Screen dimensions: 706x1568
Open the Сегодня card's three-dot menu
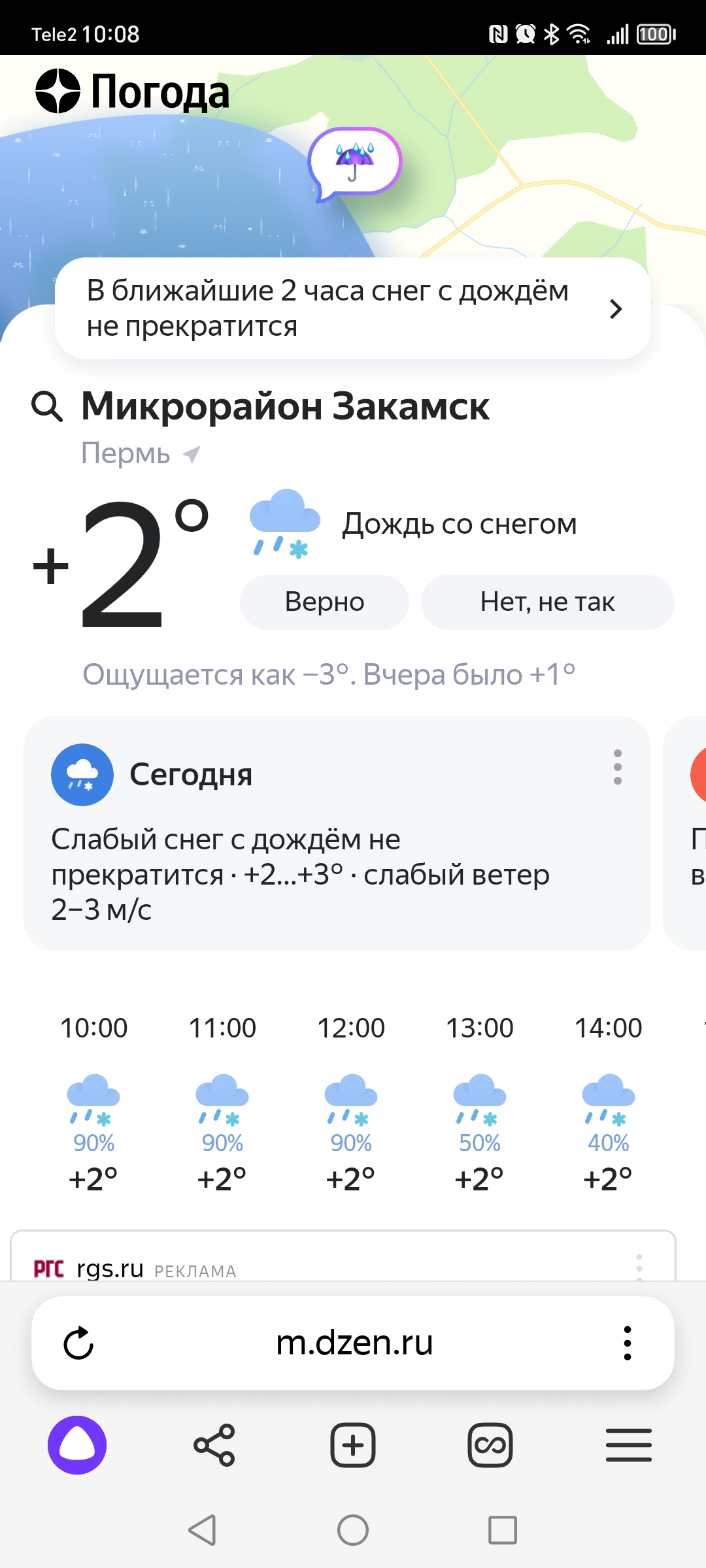(617, 767)
